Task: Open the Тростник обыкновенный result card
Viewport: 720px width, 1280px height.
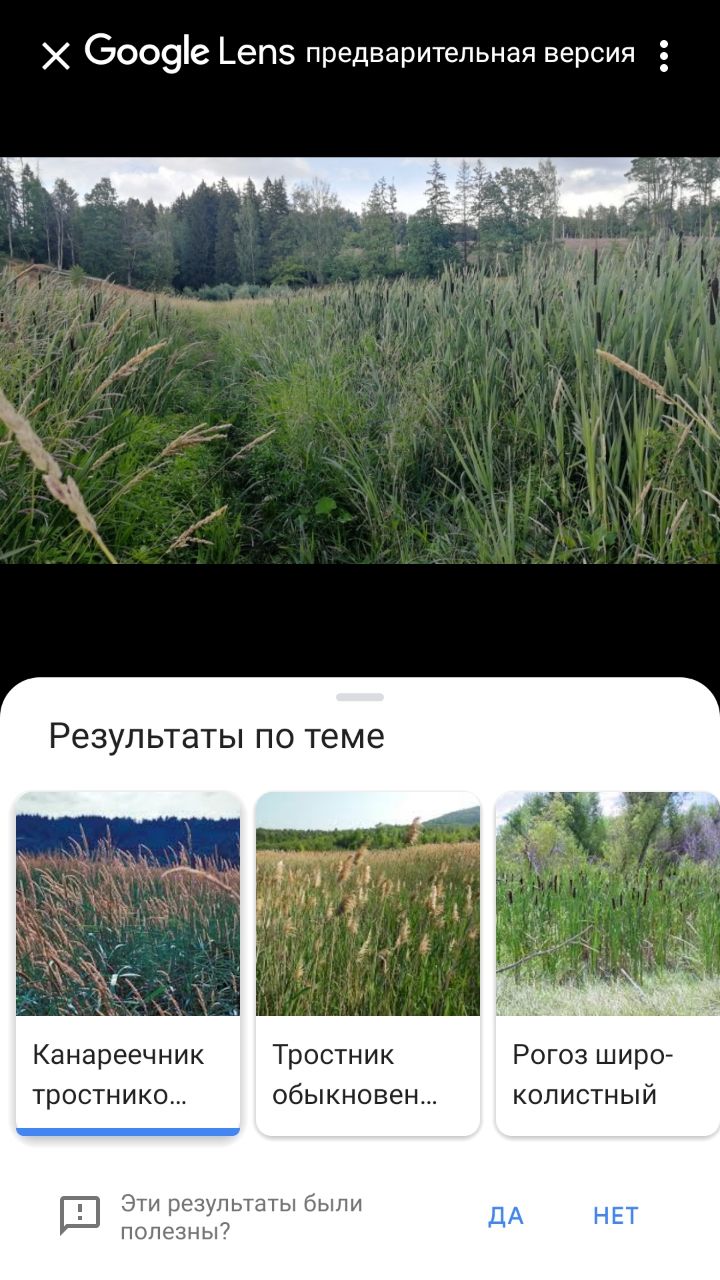Action: [368, 964]
